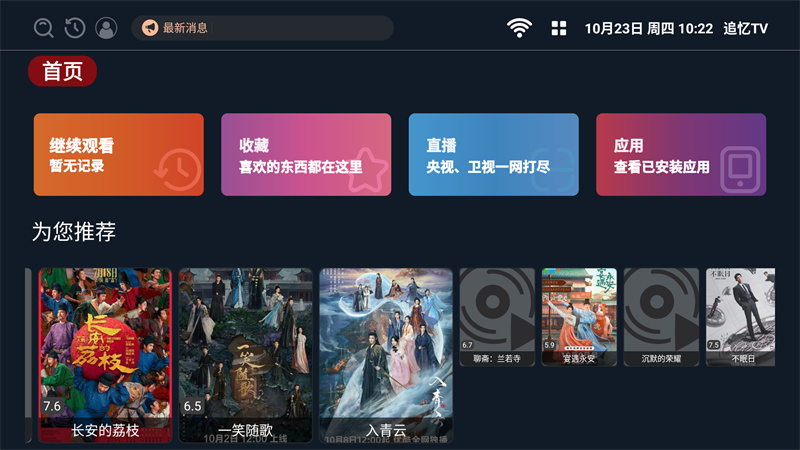Open the 继续观看 card

tap(118, 155)
